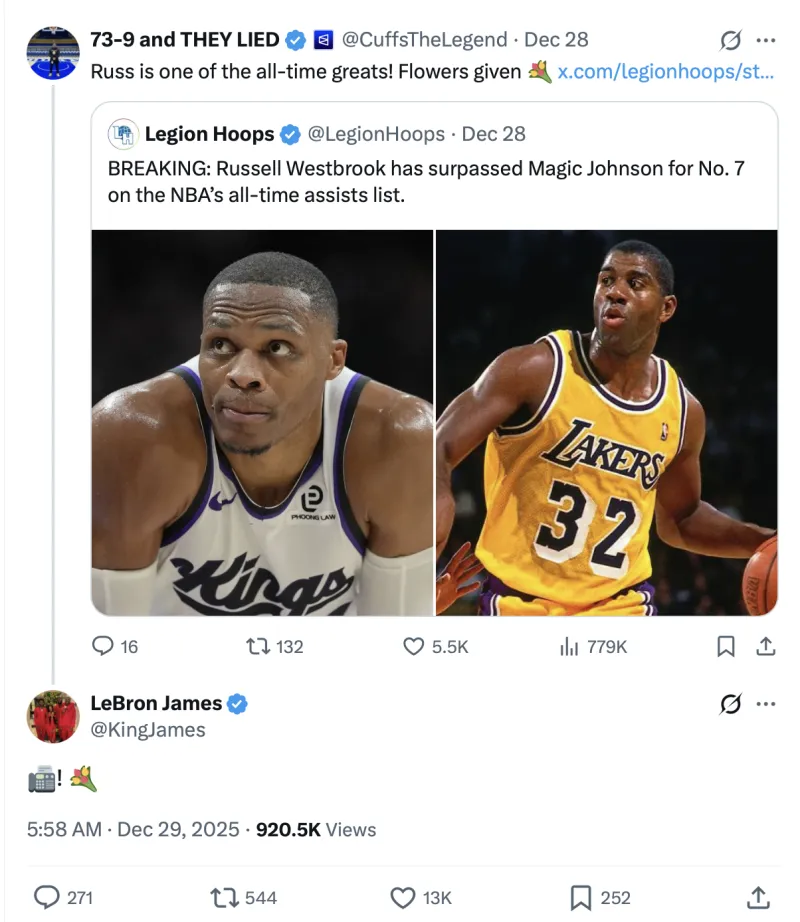View the Magic Johnson Lakers photo

(606, 422)
